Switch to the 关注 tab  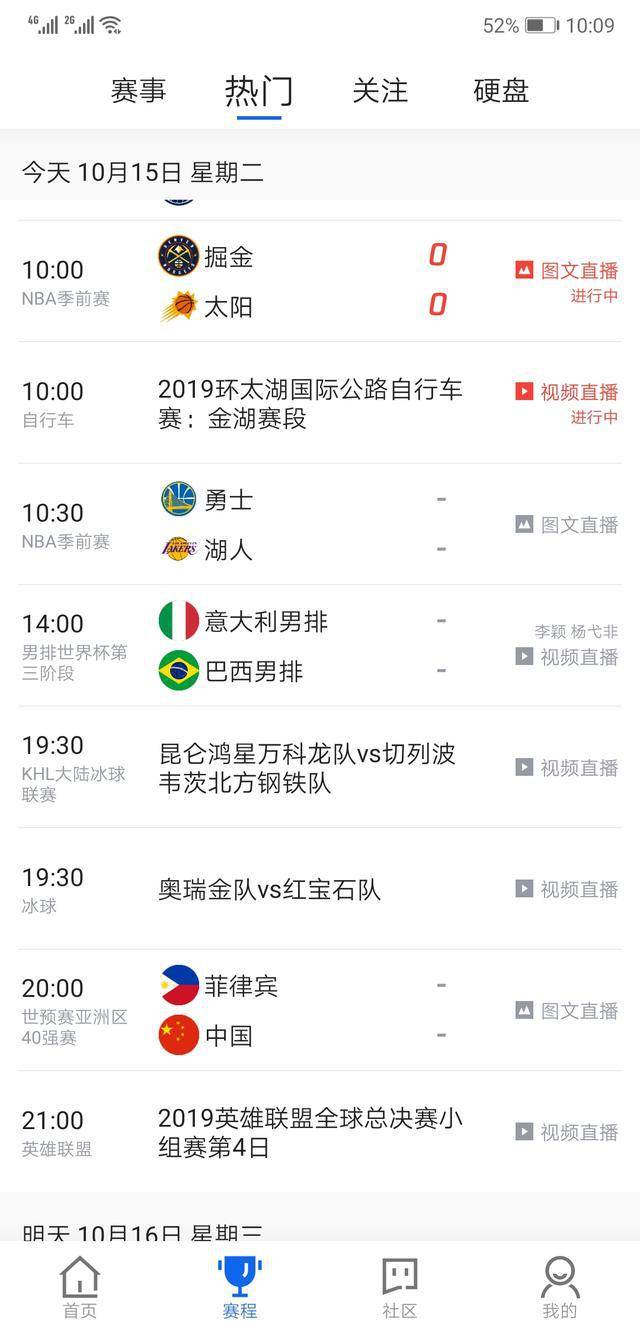[x=380, y=91]
